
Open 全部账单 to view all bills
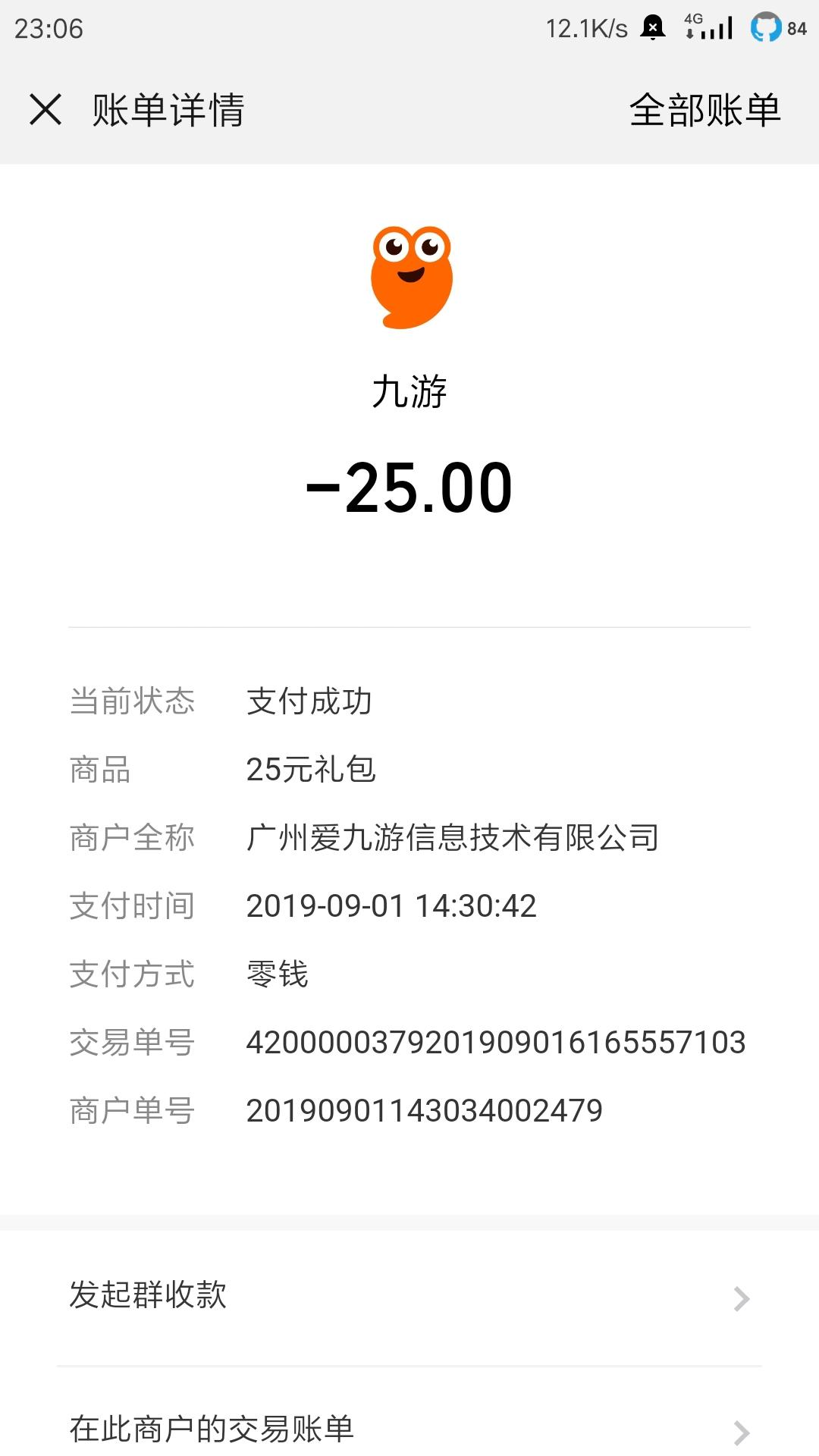pyautogui.click(x=704, y=110)
